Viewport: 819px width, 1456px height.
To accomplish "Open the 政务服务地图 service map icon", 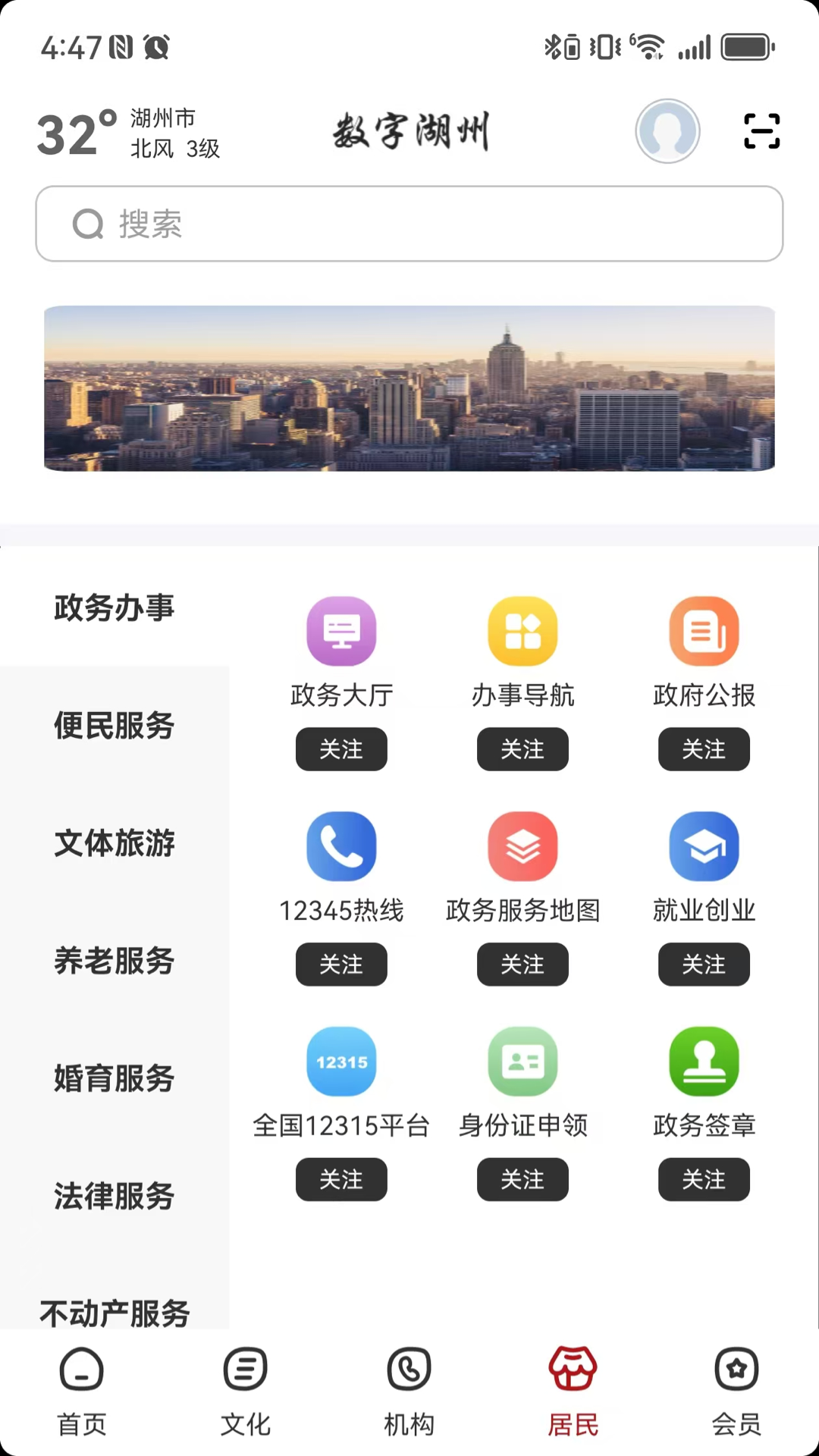I will click(522, 846).
